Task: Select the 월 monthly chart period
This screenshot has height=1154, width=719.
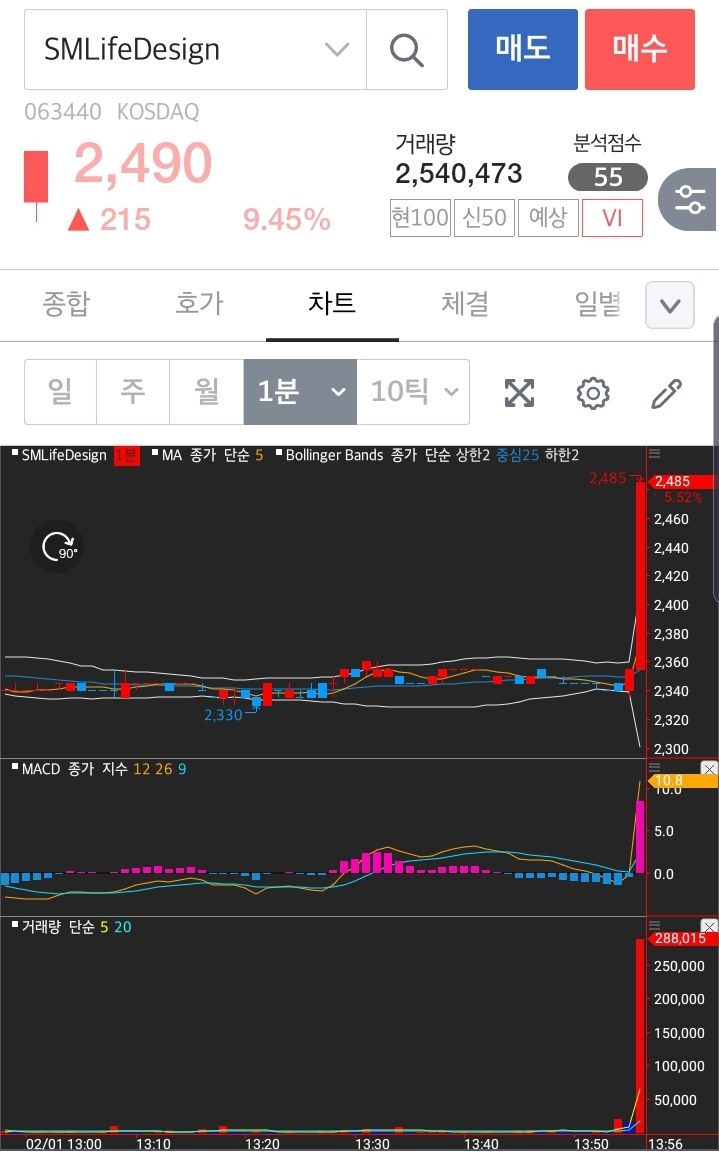Action: (x=206, y=392)
